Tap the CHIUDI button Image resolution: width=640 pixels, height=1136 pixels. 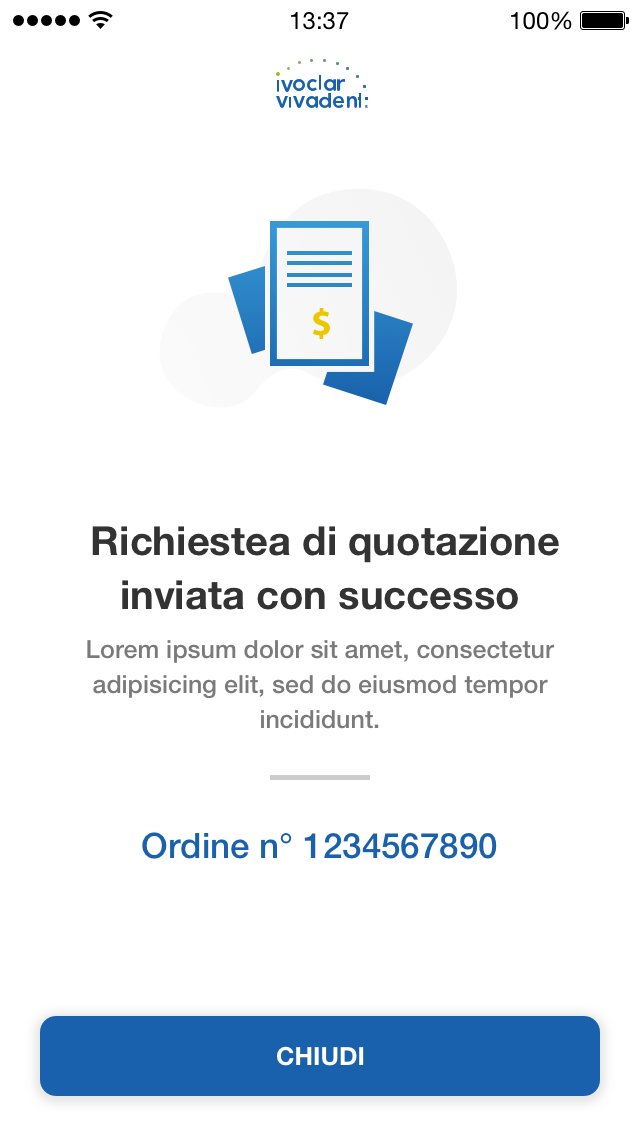click(320, 1056)
